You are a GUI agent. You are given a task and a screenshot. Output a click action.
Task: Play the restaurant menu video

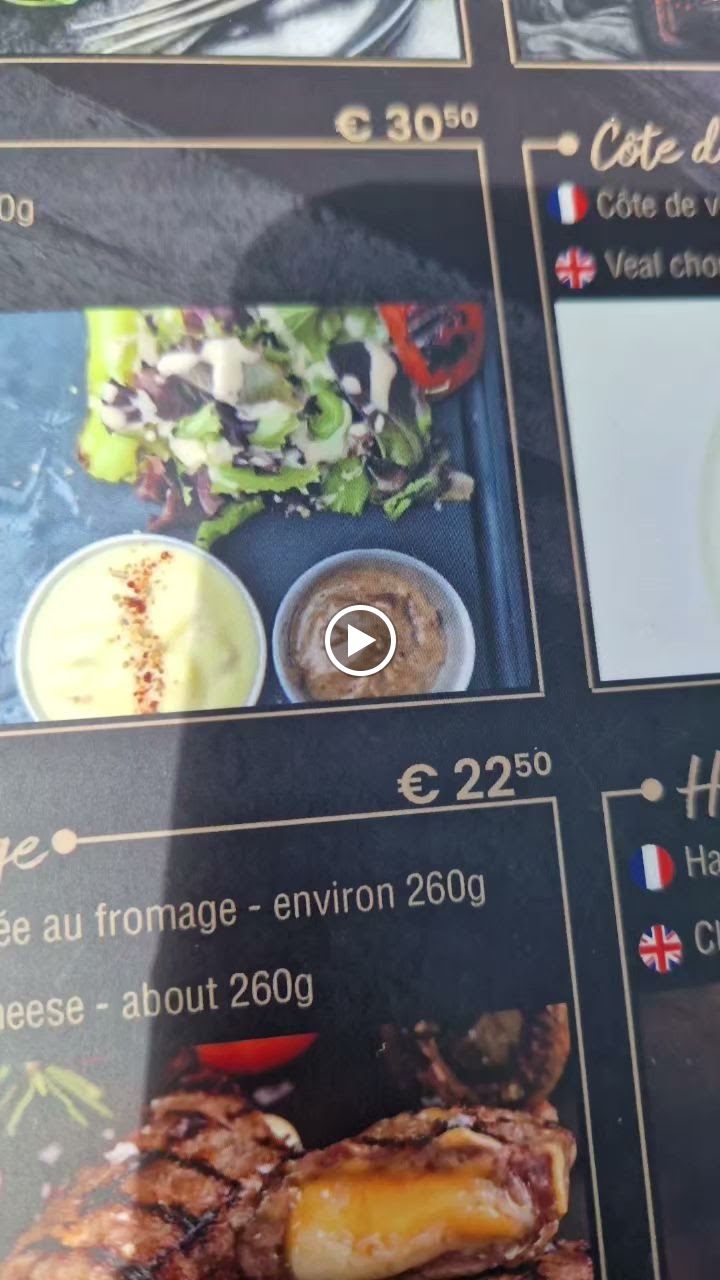coord(360,640)
